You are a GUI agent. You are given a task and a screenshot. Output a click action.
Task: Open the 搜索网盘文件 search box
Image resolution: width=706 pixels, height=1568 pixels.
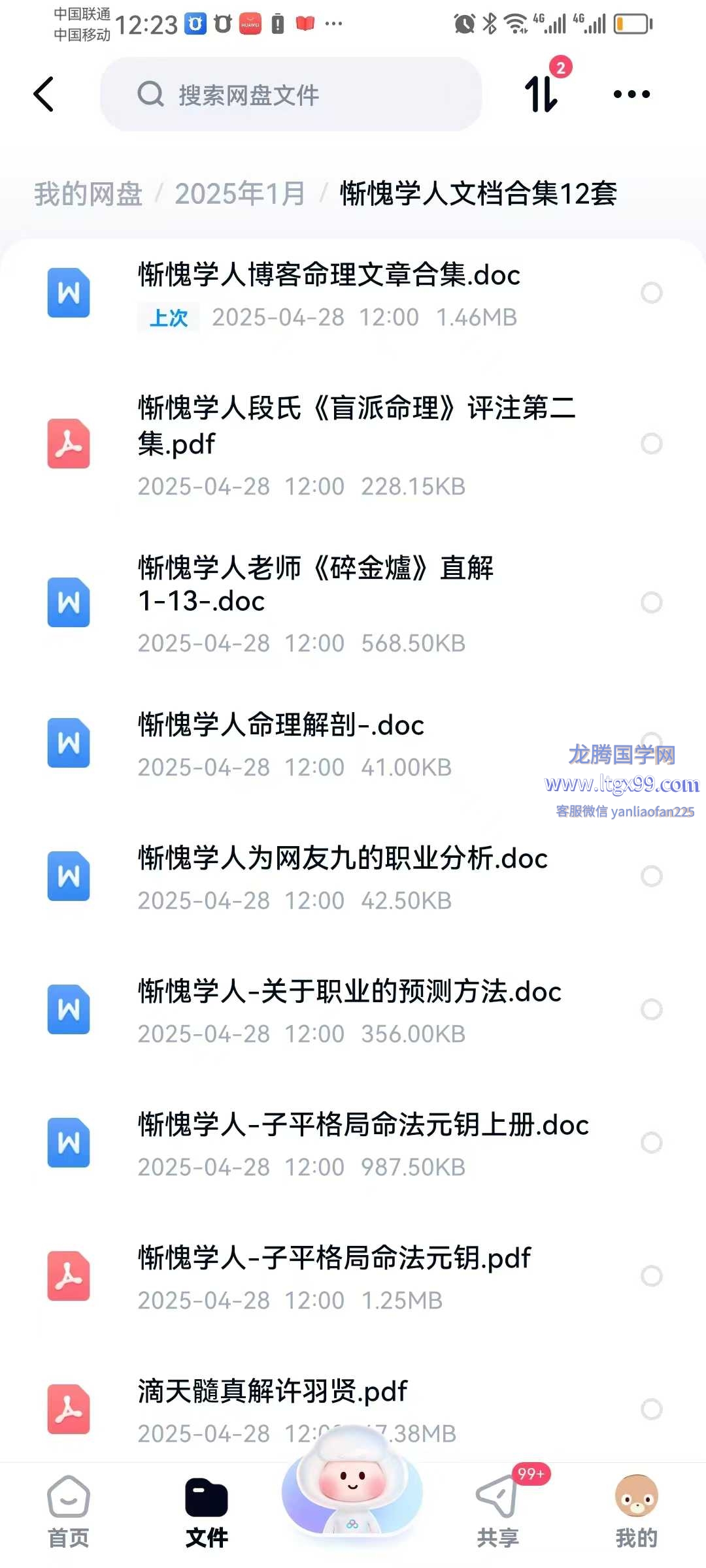tap(291, 94)
